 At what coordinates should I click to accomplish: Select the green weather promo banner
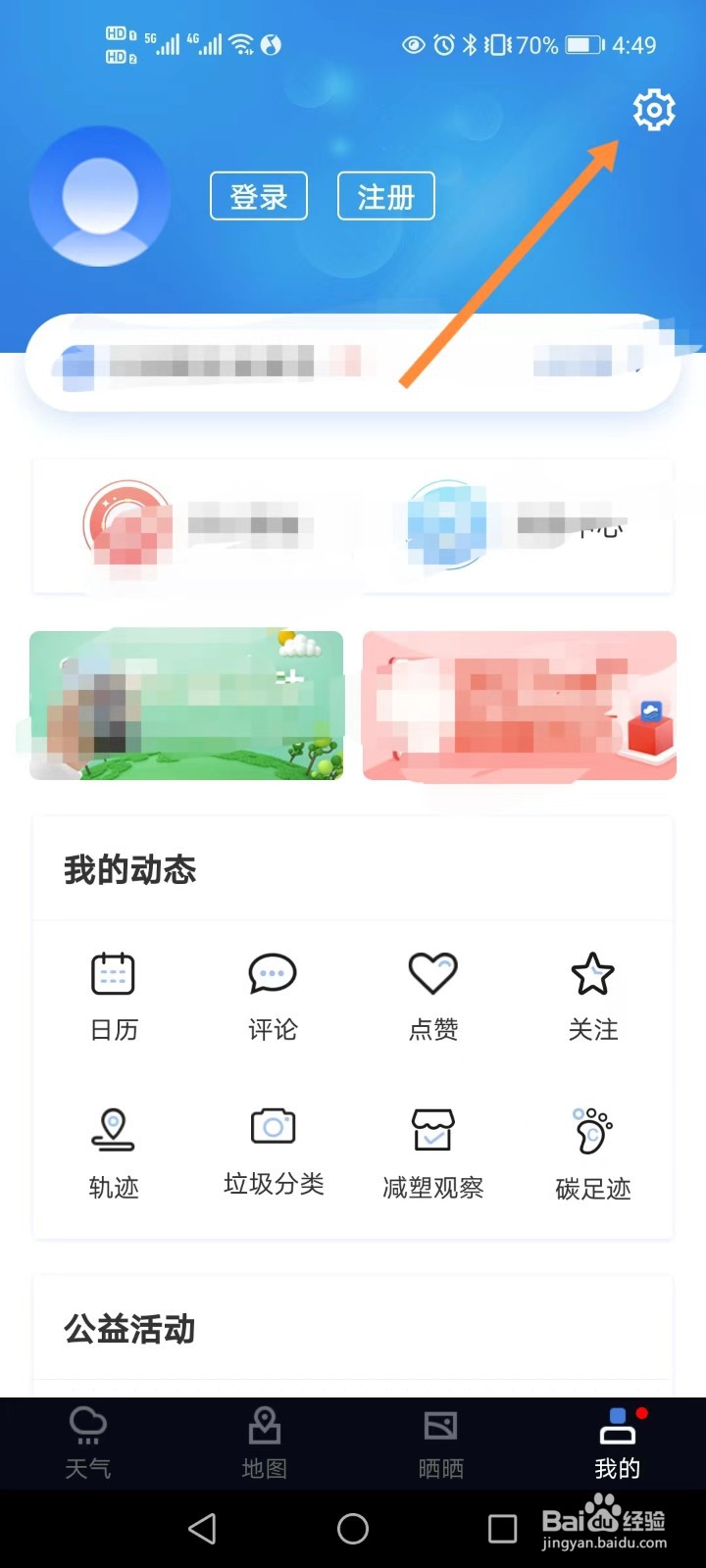tap(186, 705)
